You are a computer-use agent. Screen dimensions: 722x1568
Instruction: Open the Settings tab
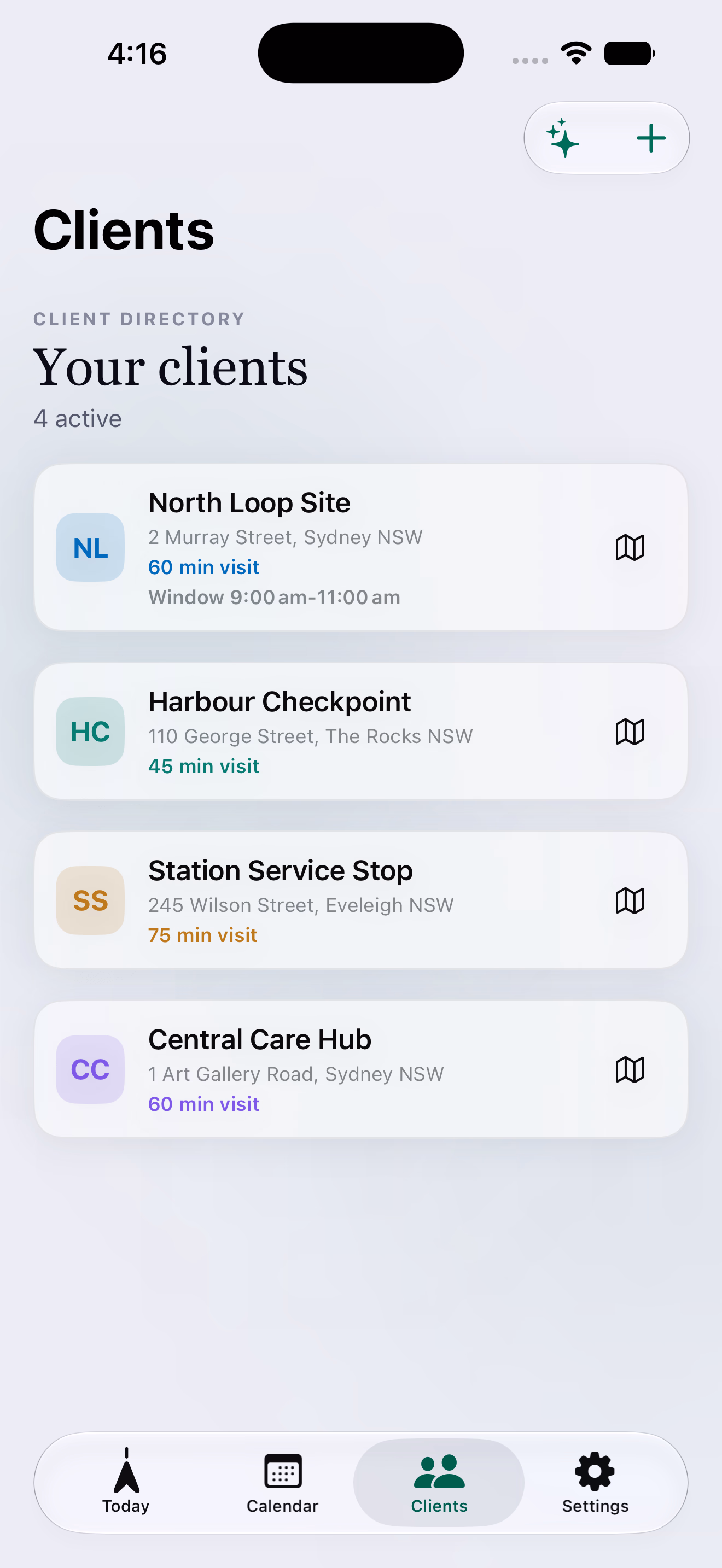595,1482
